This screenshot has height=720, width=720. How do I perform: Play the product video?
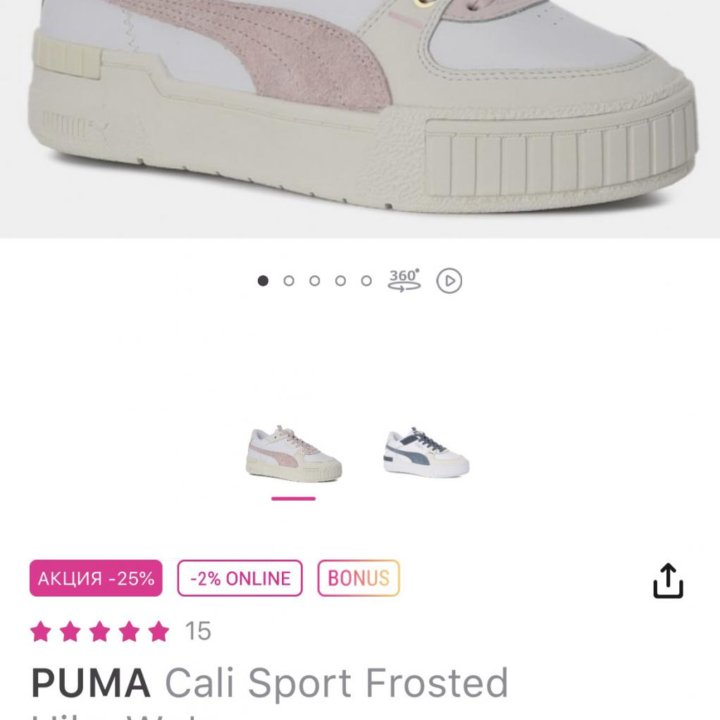pos(450,281)
